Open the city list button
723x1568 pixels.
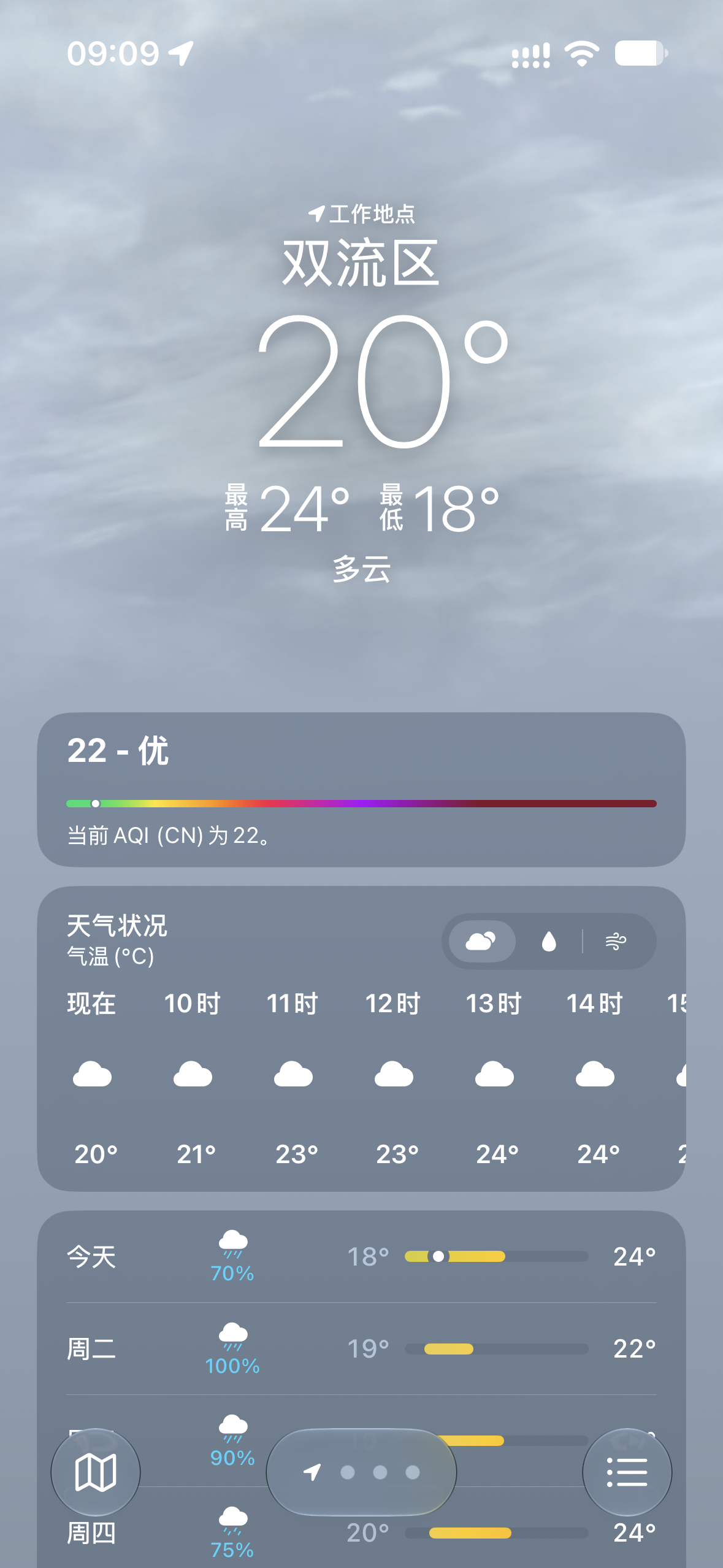[627, 1472]
